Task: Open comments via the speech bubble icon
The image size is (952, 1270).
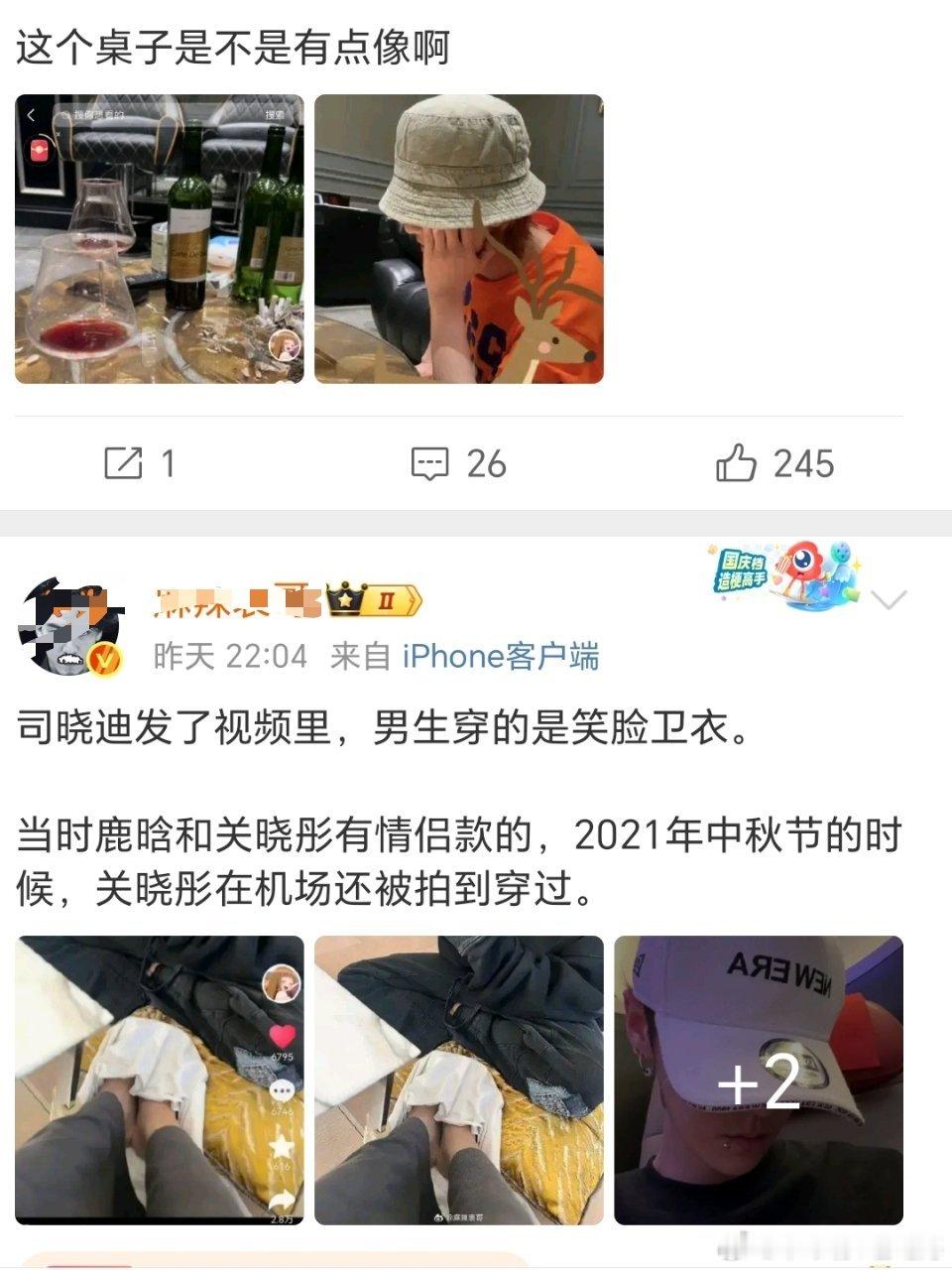Action: [429, 462]
